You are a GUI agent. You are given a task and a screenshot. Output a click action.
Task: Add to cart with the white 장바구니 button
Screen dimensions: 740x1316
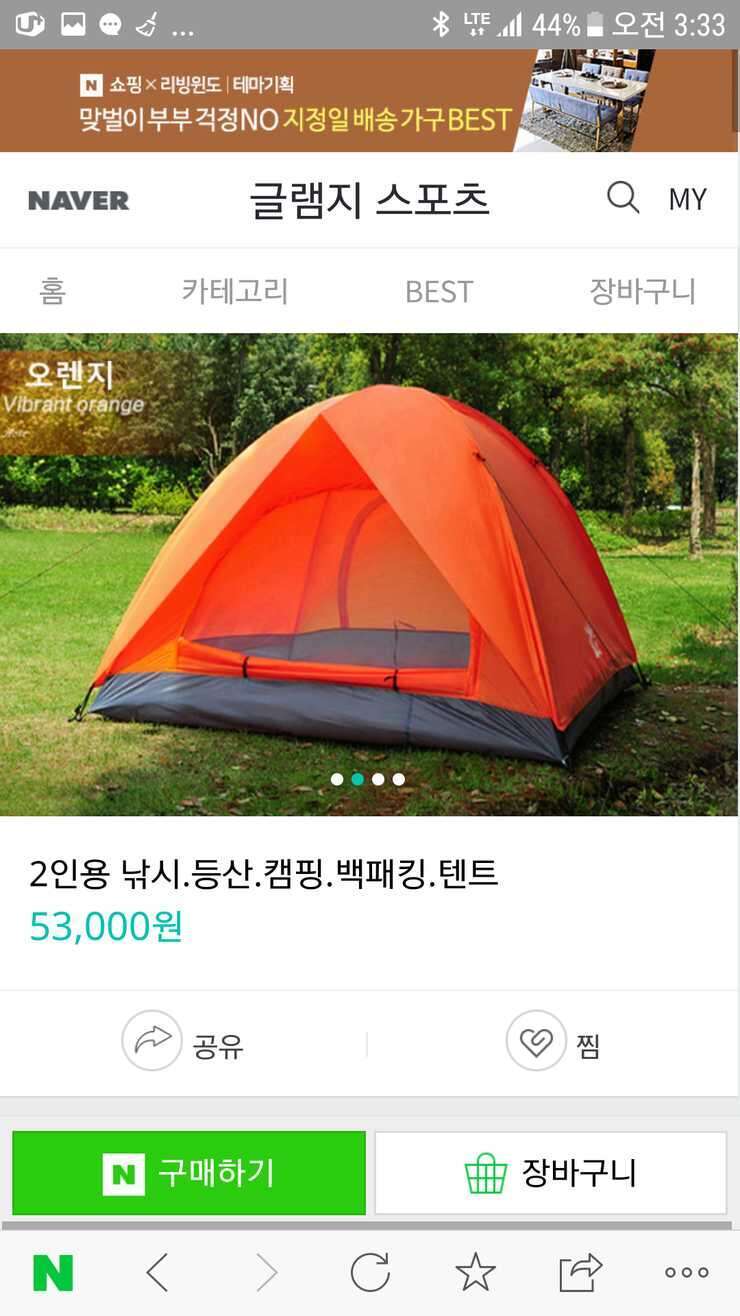click(x=551, y=1173)
